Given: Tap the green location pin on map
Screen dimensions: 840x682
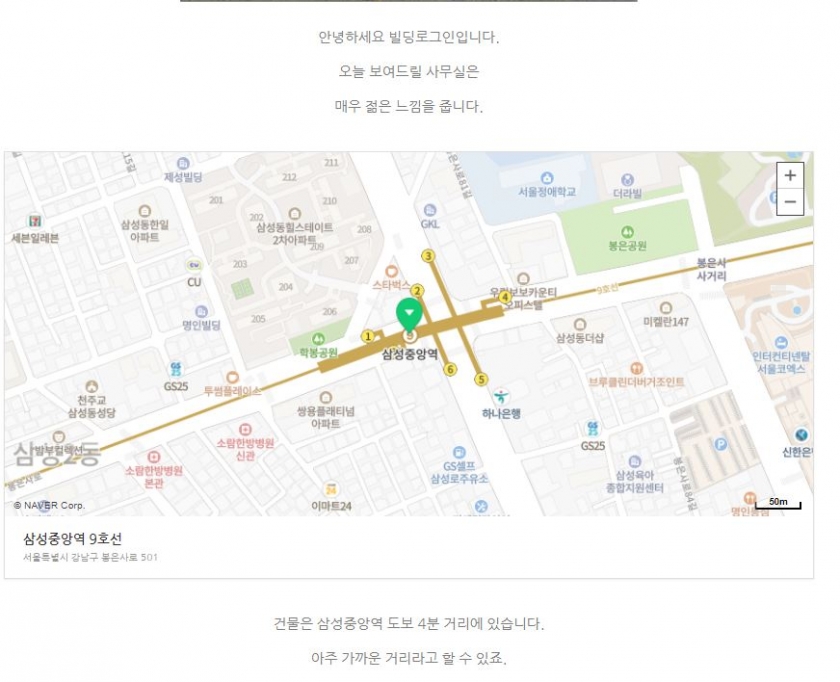Looking at the screenshot, I should 409,313.
